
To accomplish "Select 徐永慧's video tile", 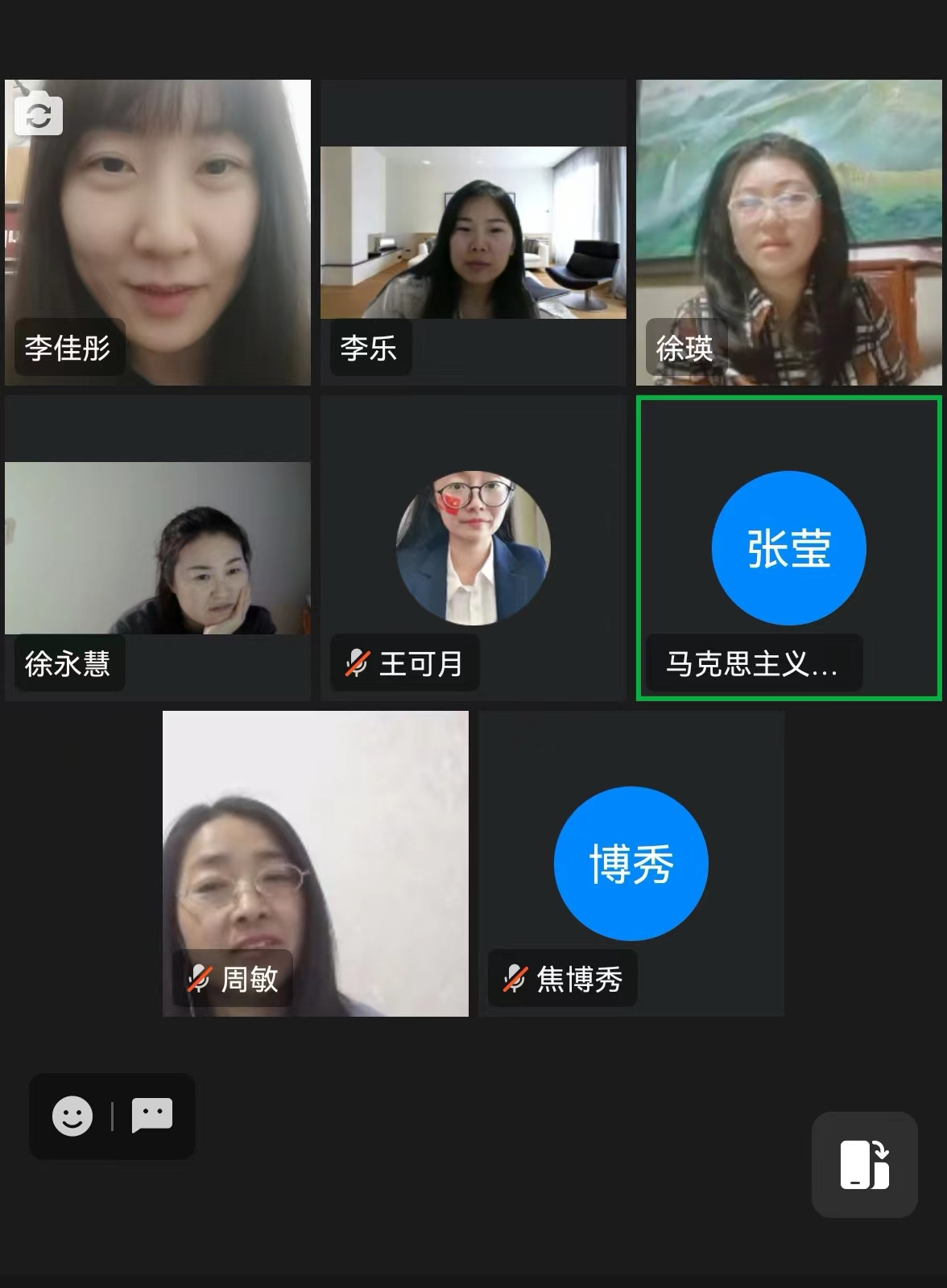I will click(x=158, y=547).
